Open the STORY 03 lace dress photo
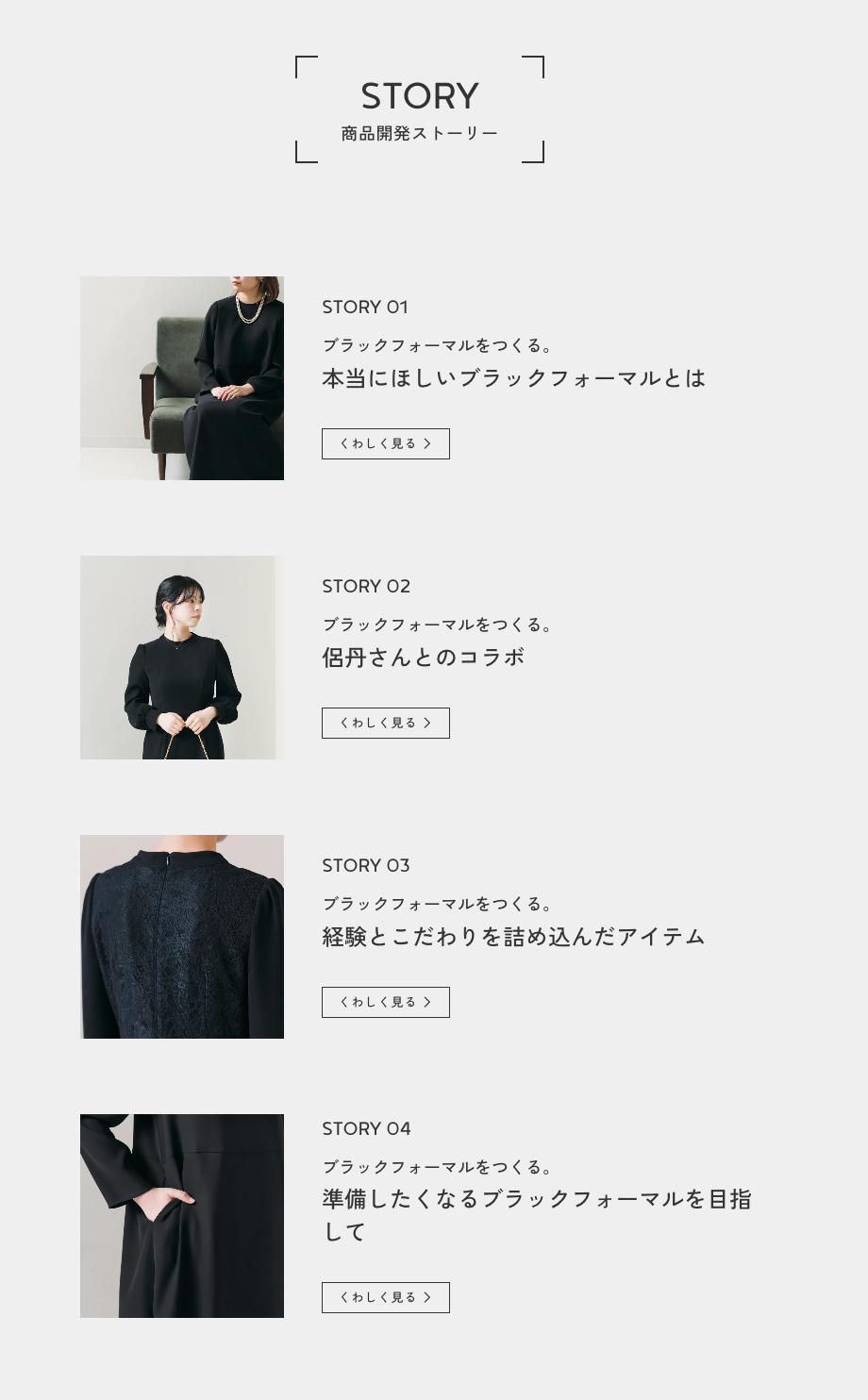Screen dimensions: 868x1400 click(x=182, y=937)
